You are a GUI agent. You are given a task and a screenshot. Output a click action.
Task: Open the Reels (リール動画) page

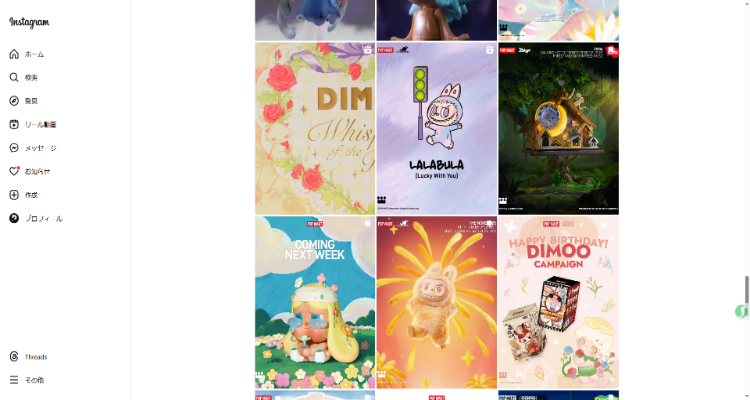pyautogui.click(x=32, y=124)
